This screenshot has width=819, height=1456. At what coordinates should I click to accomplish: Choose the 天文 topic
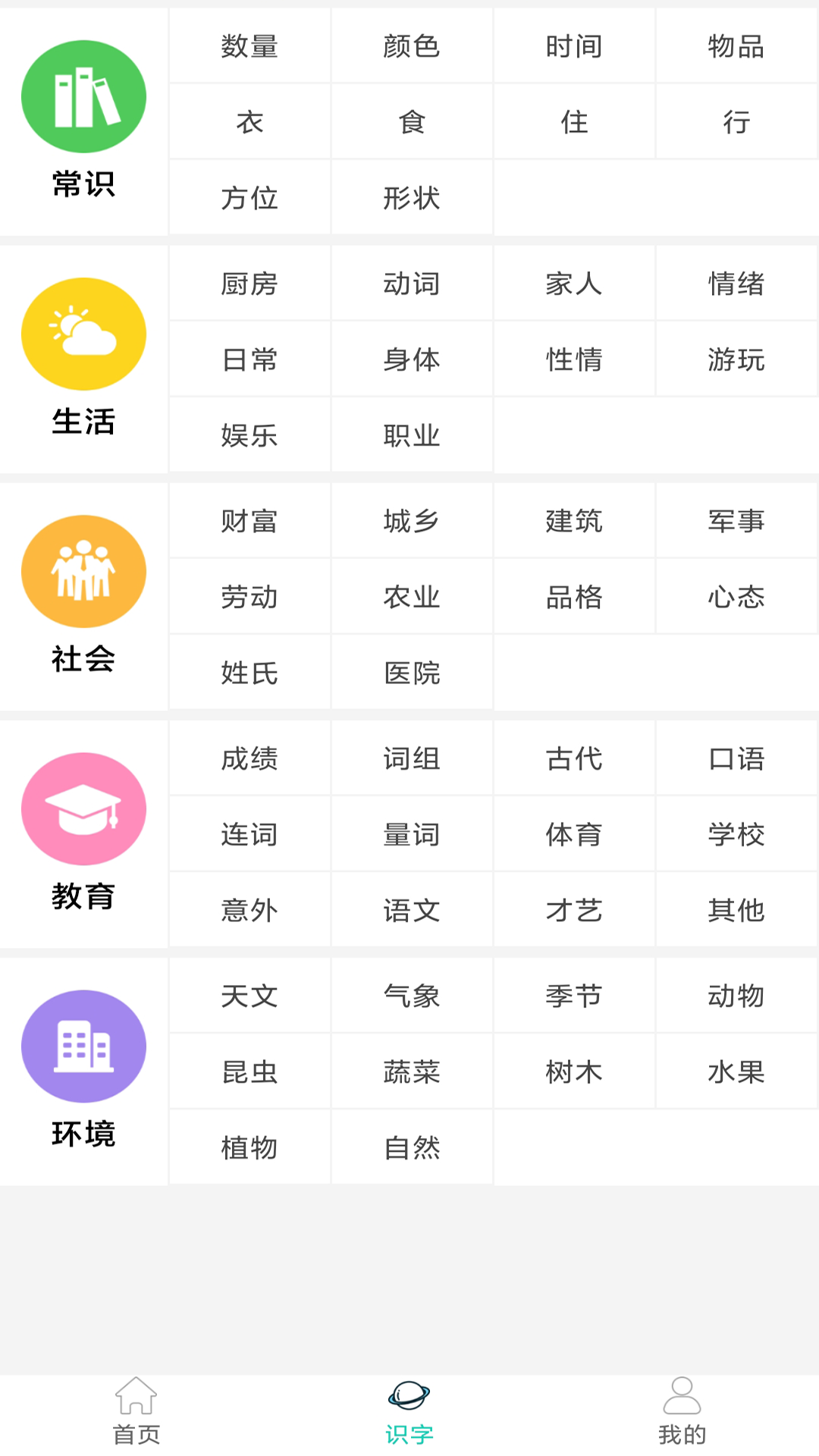(249, 996)
